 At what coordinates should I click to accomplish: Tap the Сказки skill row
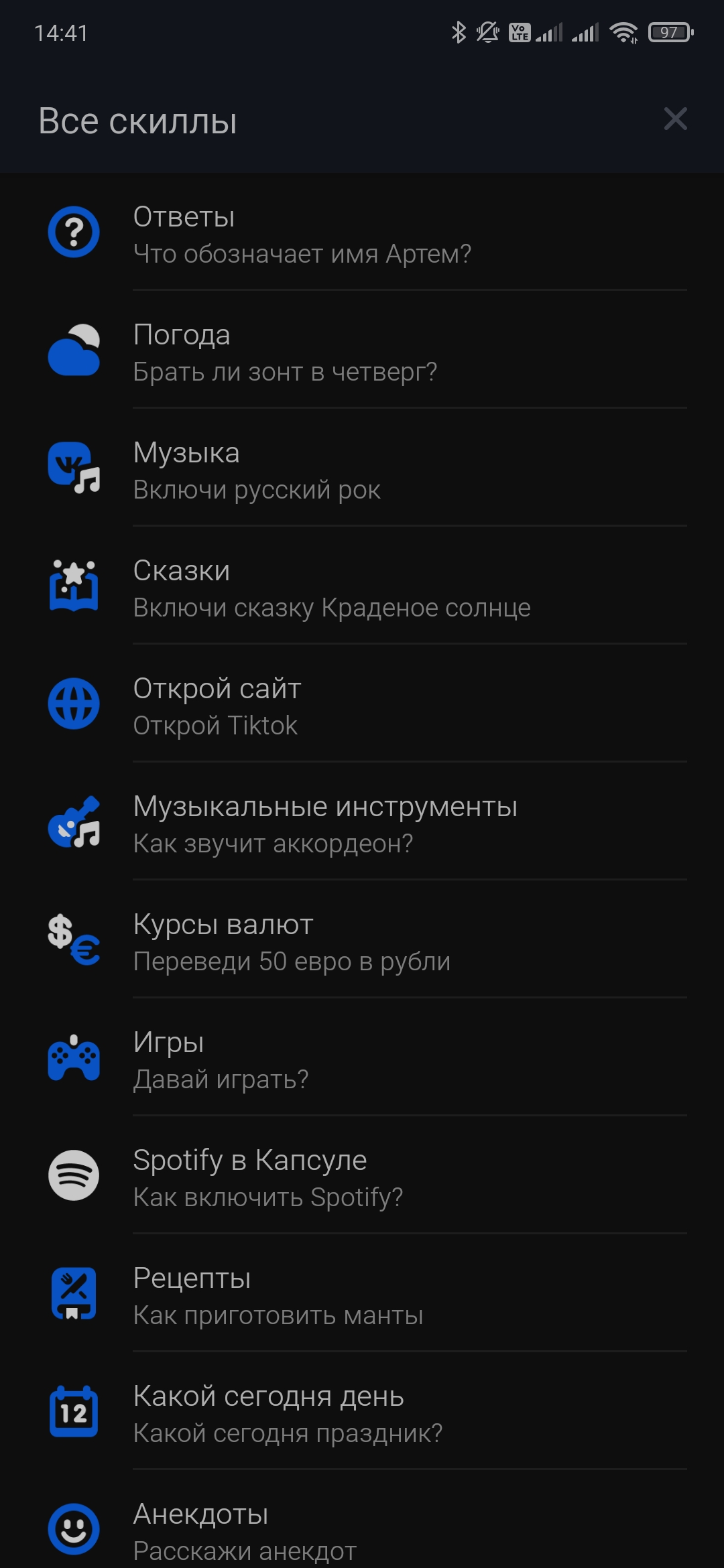pyautogui.click(x=362, y=587)
